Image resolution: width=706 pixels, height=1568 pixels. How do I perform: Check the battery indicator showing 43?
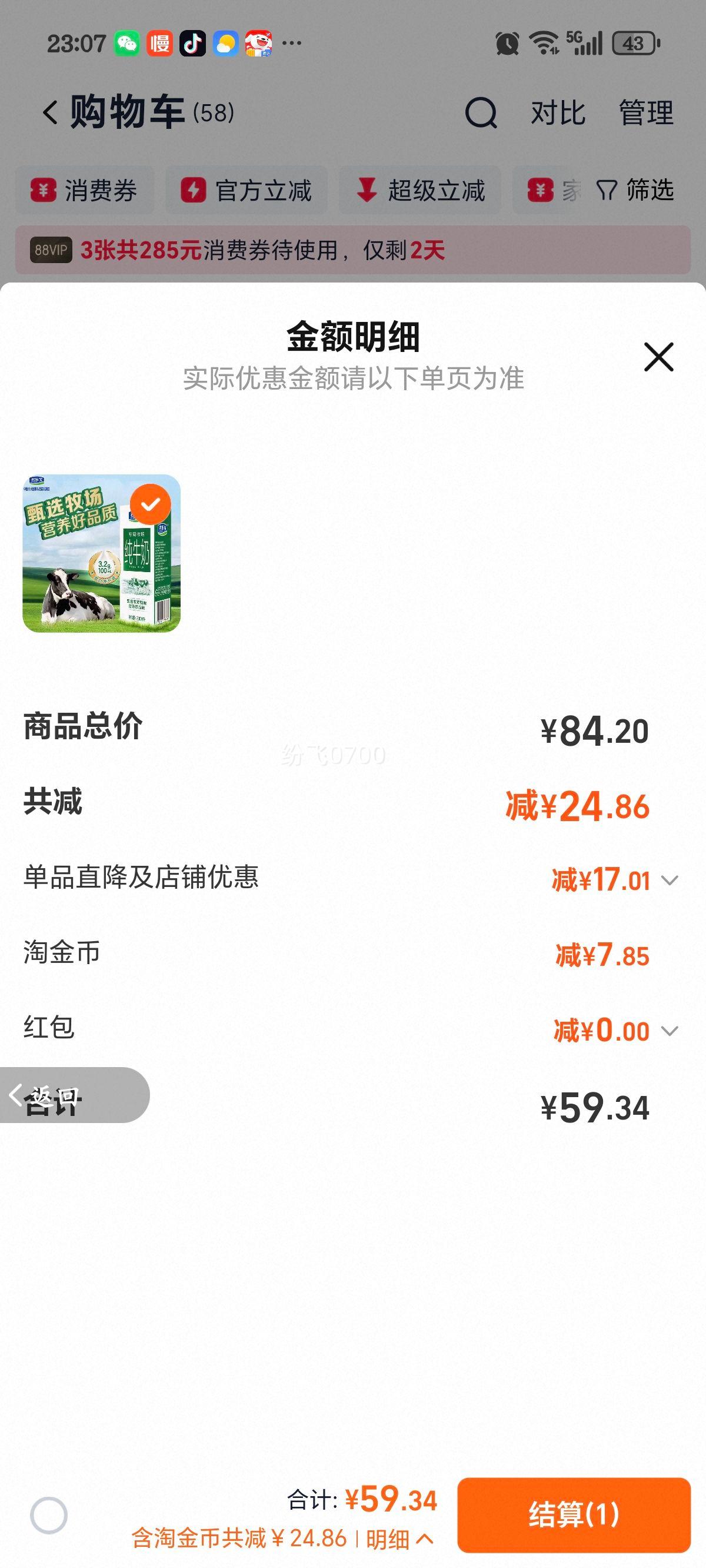coord(633,42)
